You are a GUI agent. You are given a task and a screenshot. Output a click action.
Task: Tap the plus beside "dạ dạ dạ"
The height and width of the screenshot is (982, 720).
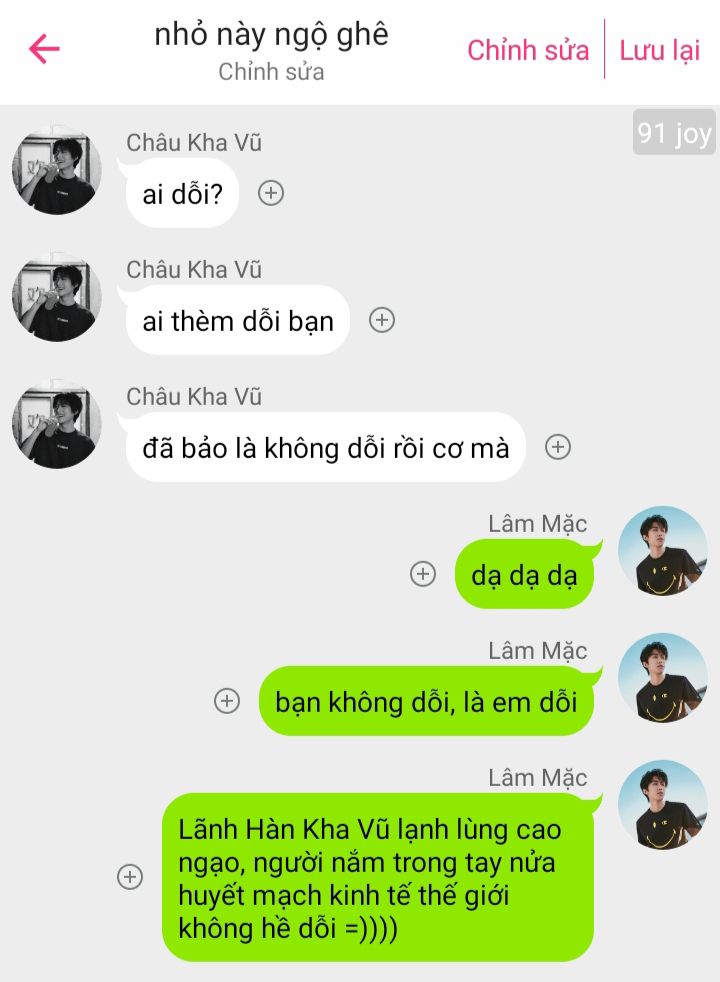[x=424, y=574]
